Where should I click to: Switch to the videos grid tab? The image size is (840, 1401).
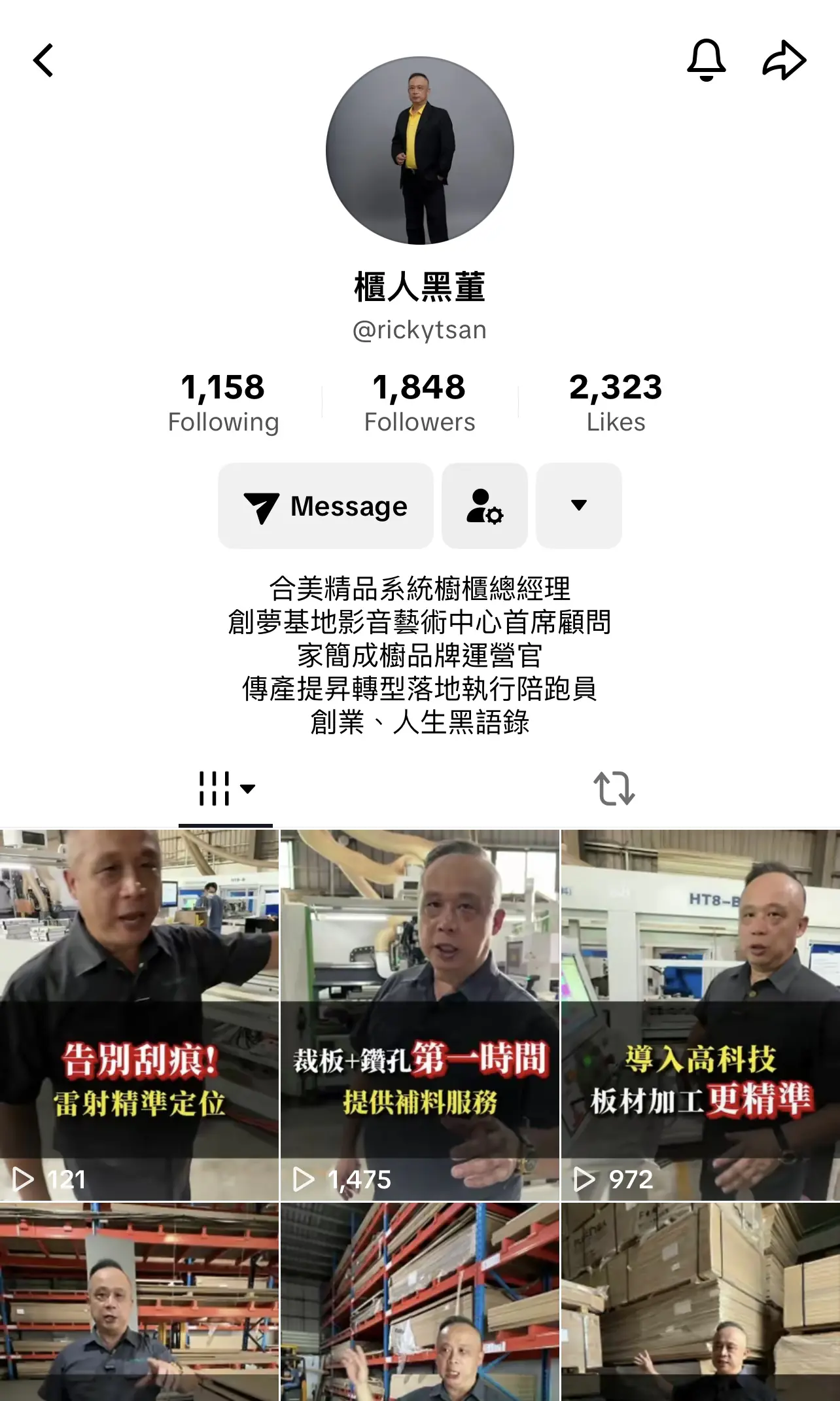coord(226,788)
